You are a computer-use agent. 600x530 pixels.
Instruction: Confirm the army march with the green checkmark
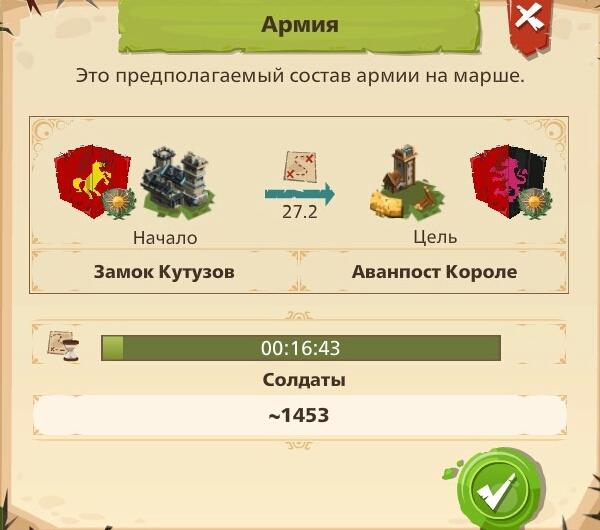(x=493, y=491)
